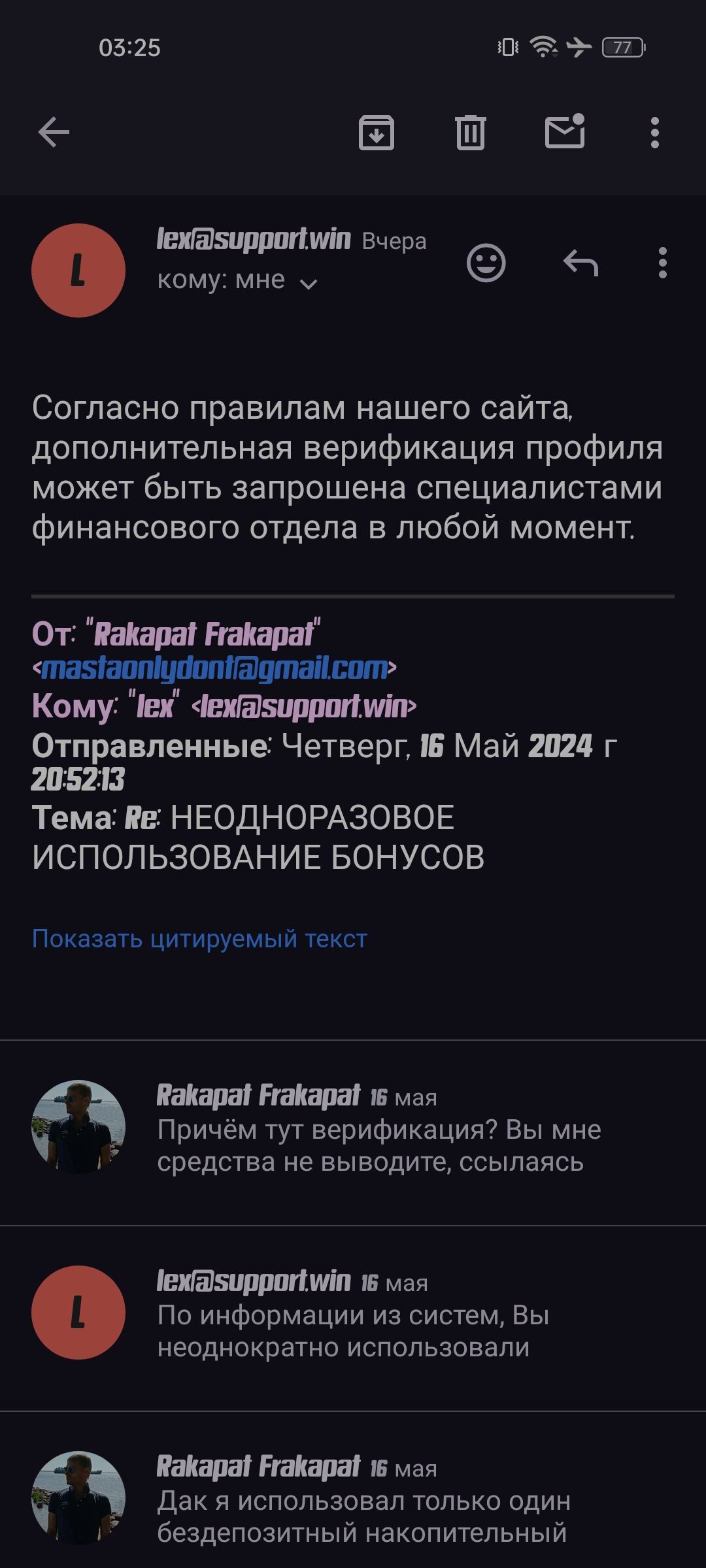Mark the conversation as unread

(565, 131)
